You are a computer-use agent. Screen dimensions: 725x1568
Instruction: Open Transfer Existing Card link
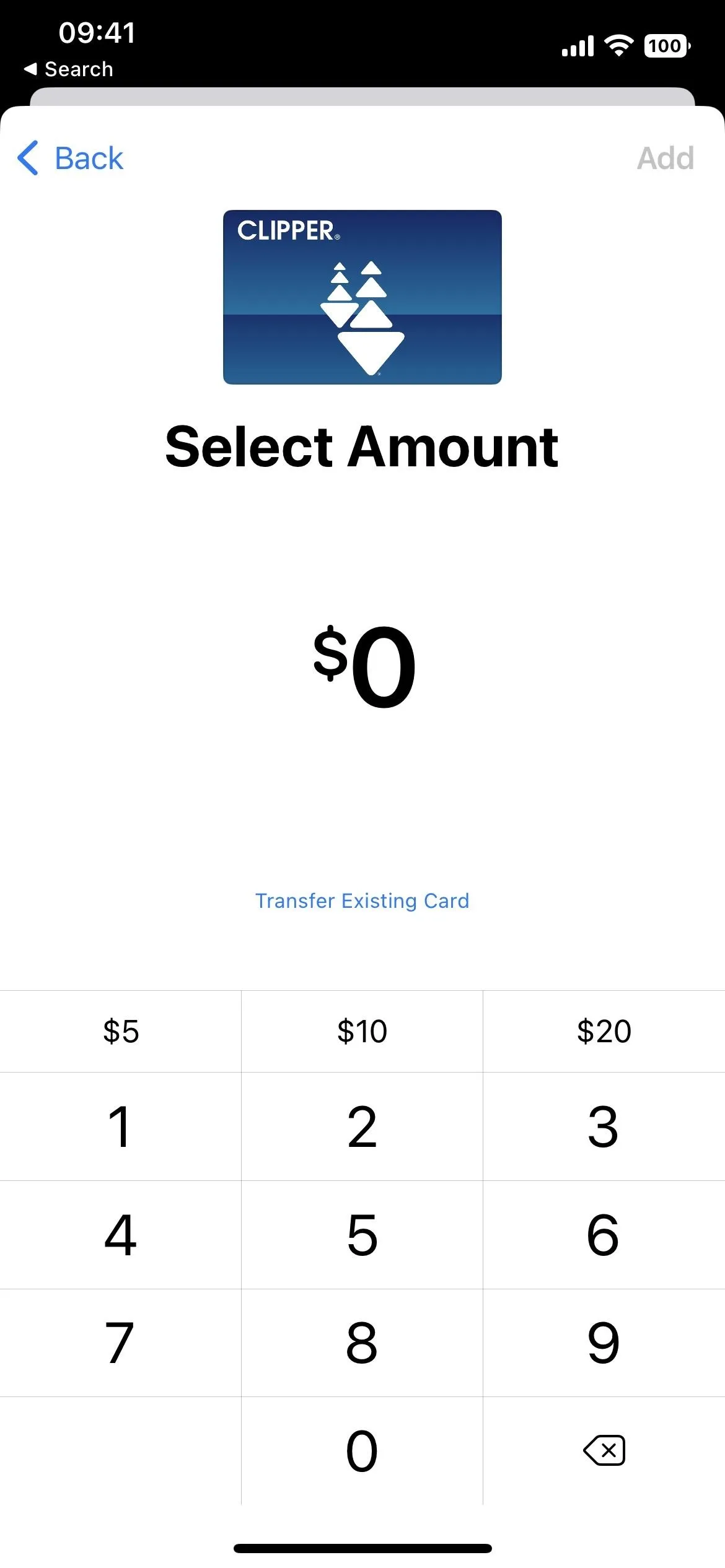pos(362,900)
